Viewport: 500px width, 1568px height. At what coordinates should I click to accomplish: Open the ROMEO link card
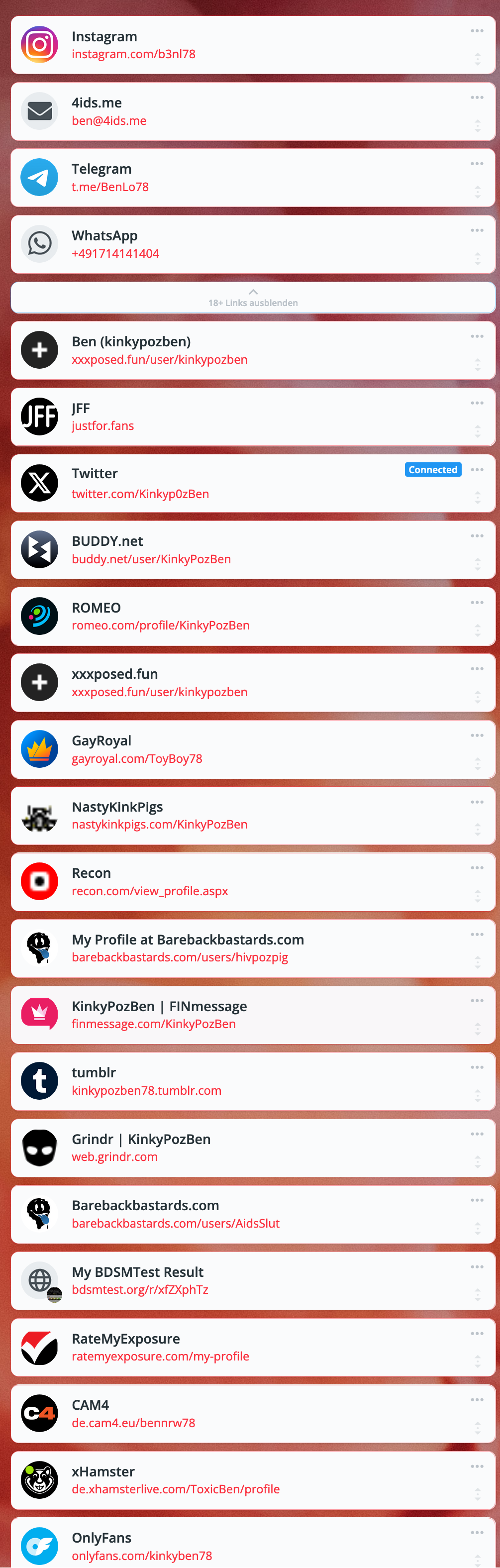(x=243, y=616)
